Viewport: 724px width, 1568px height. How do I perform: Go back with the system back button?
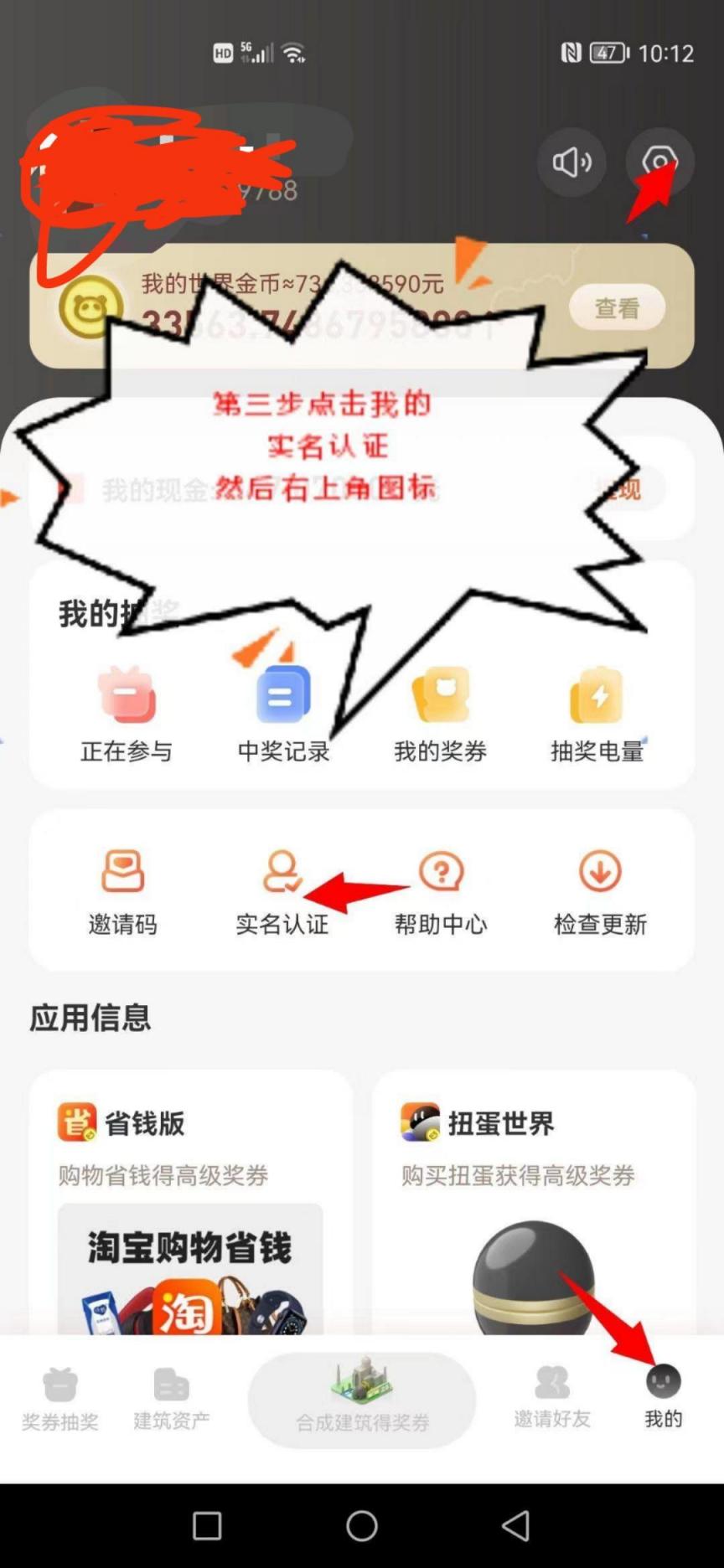[516, 1526]
